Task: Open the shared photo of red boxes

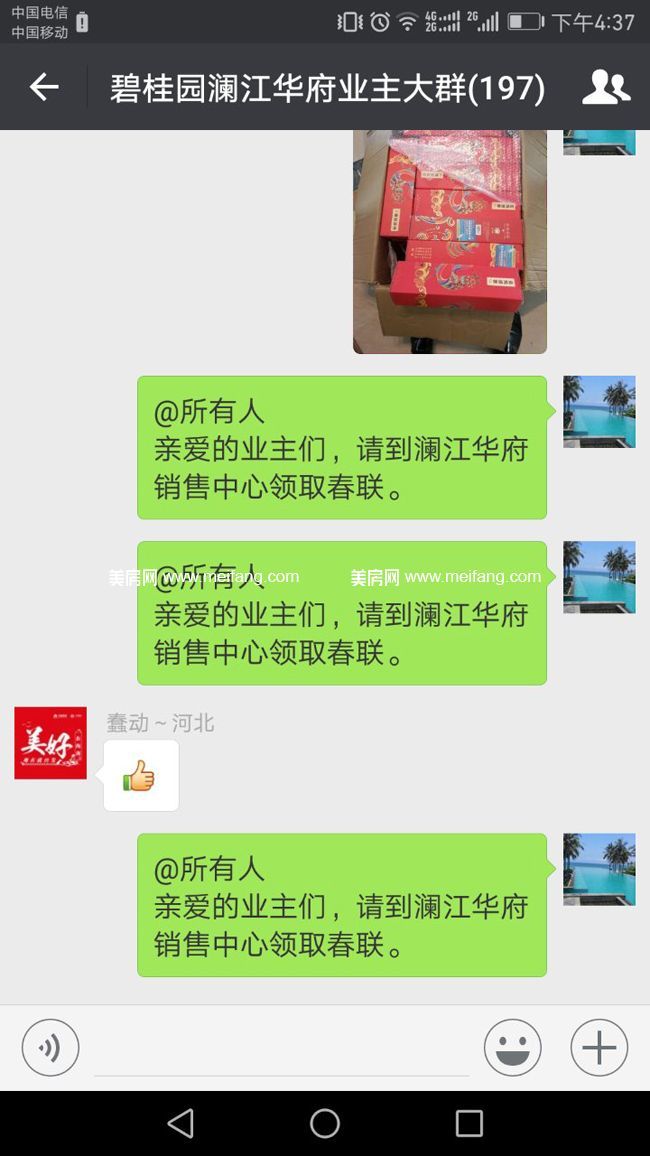Action: (x=449, y=241)
